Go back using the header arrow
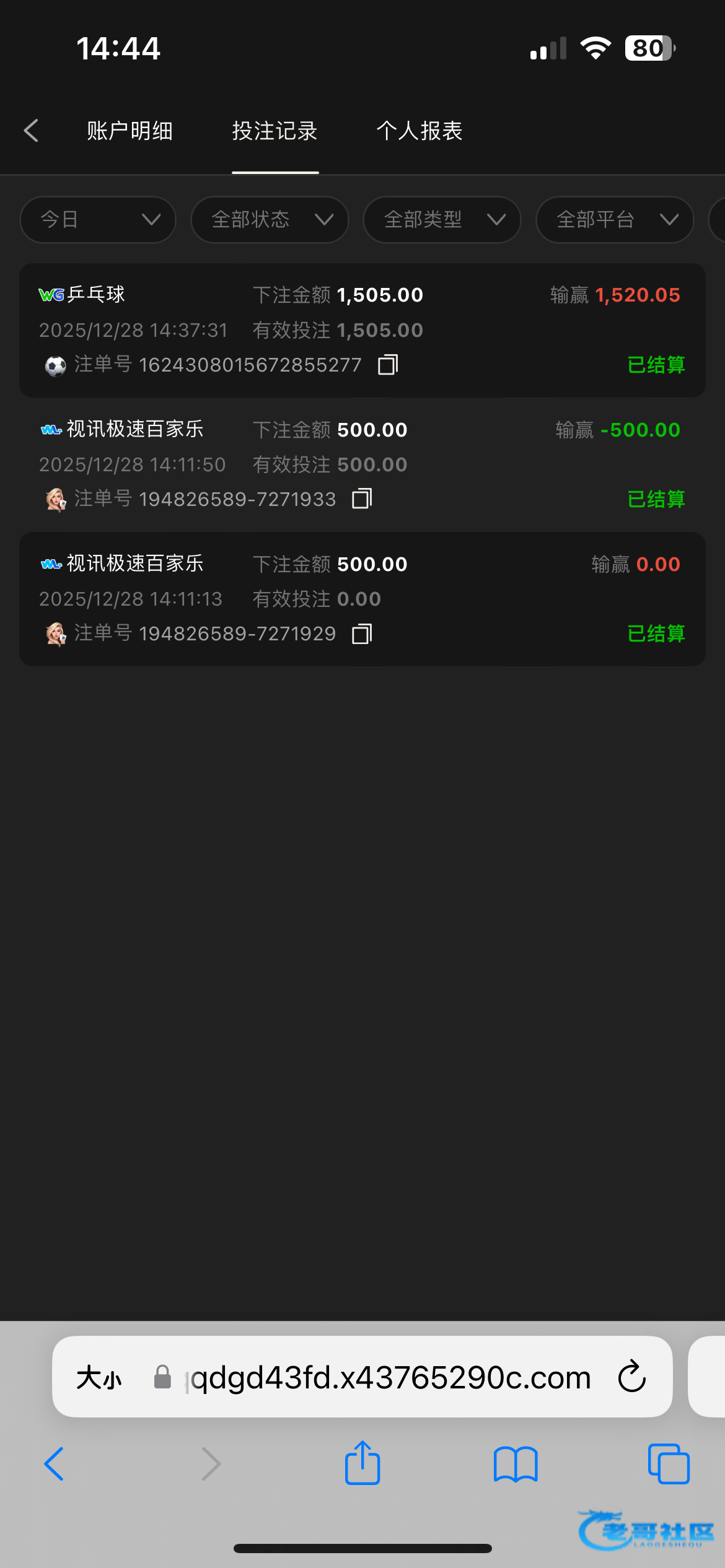 click(x=31, y=131)
